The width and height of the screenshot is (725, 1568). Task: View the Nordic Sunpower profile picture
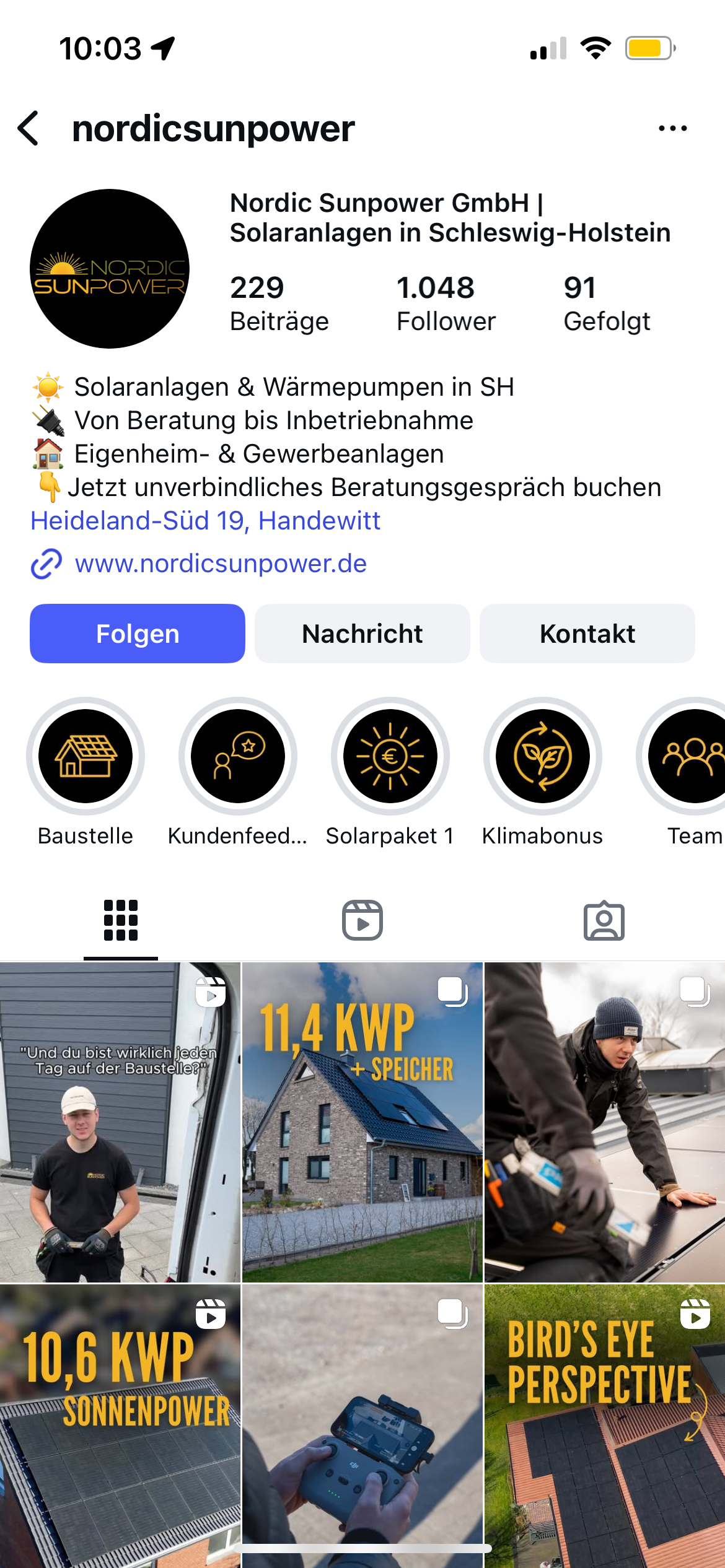click(x=110, y=269)
